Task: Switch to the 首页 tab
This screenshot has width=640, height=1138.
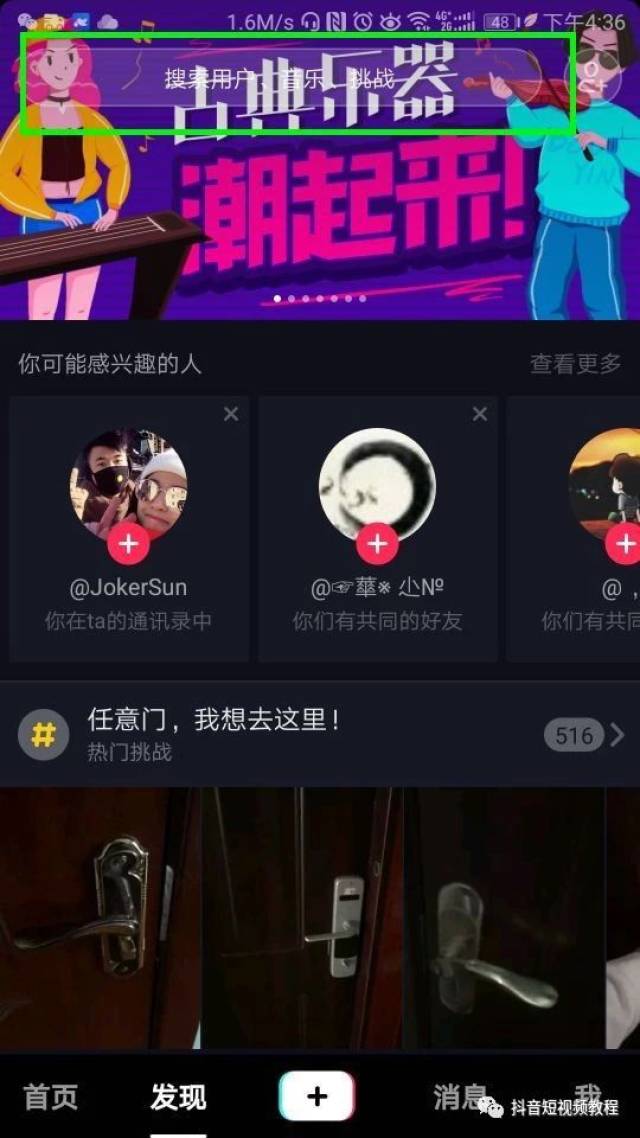Action: coord(50,1097)
